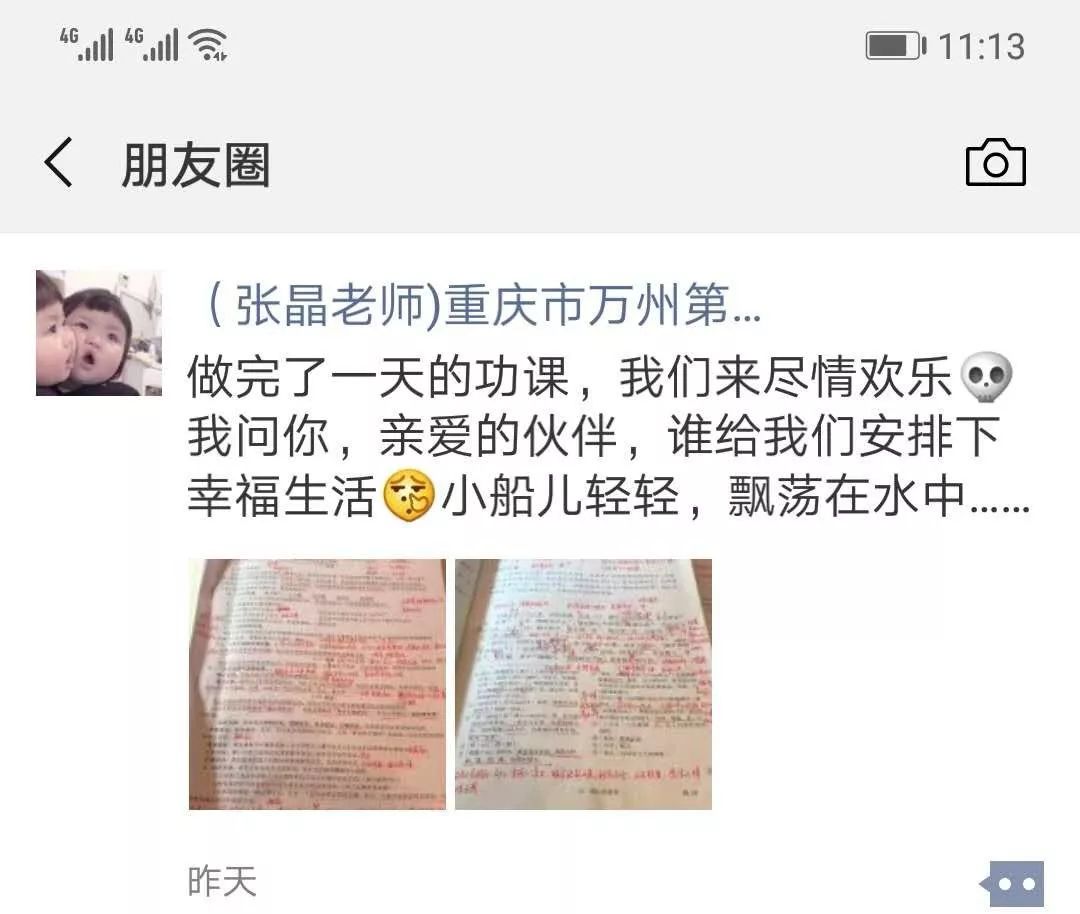This screenshot has height=914, width=1080.
Task: Go back from 朋友圈
Action: (58, 163)
